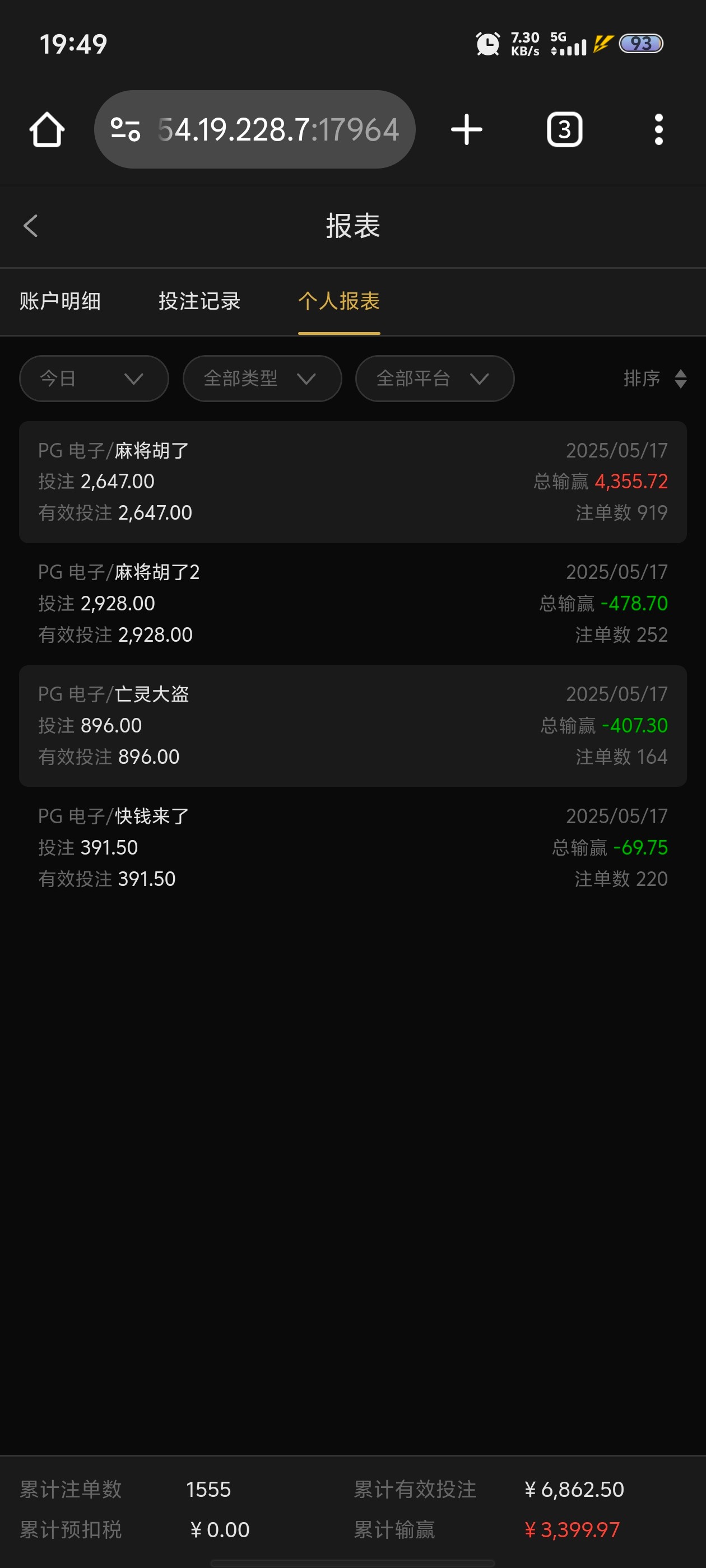Viewport: 706px width, 1568px height.
Task: Expand the 全部类型 filter dropdown
Action: (261, 379)
